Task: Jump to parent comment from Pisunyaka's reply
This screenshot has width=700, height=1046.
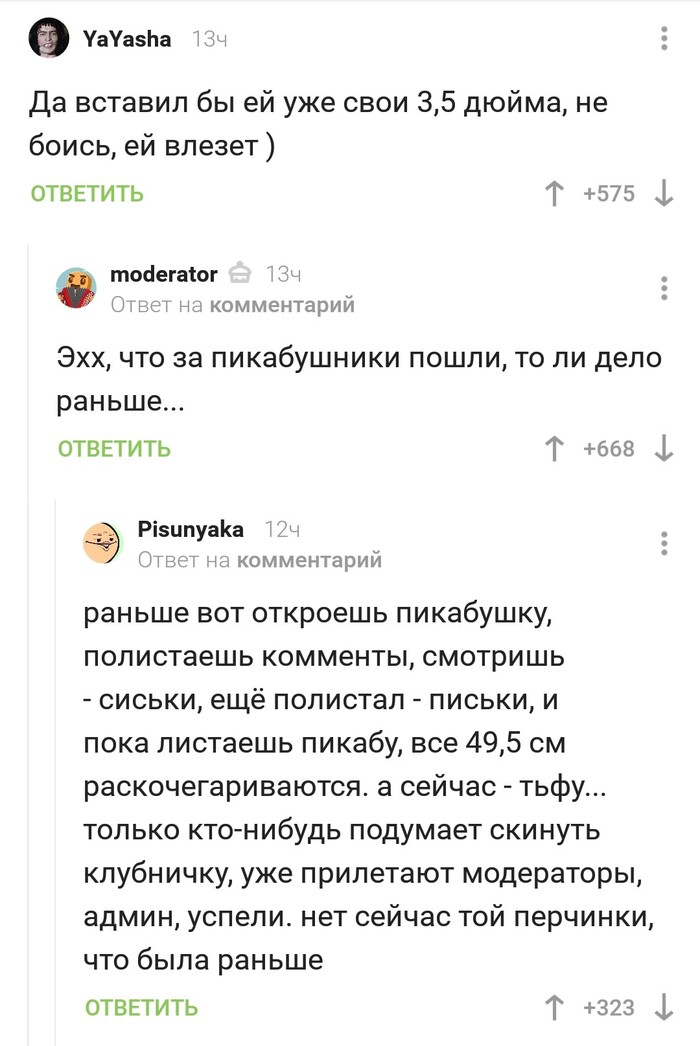Action: 308,560
